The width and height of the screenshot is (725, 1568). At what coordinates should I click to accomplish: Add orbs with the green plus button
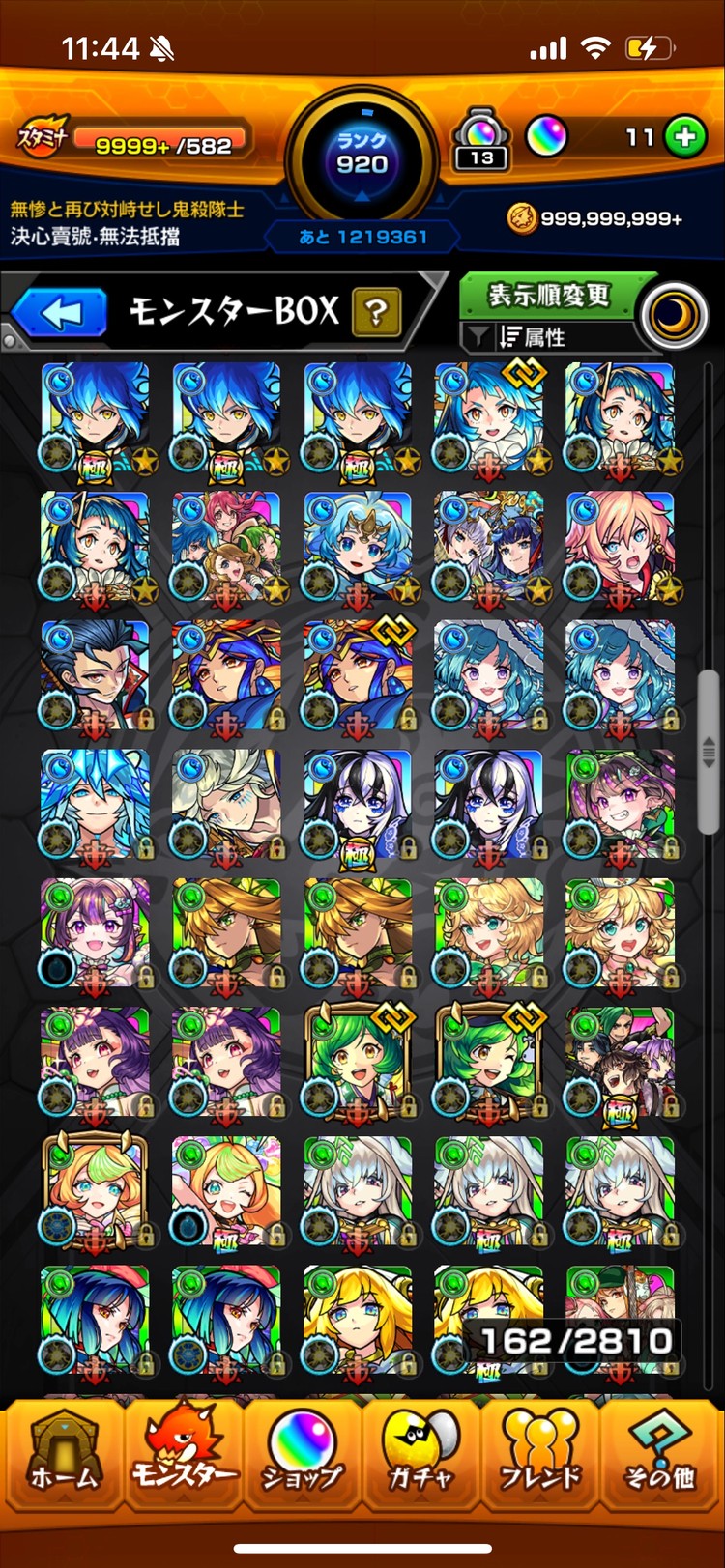[x=685, y=138]
